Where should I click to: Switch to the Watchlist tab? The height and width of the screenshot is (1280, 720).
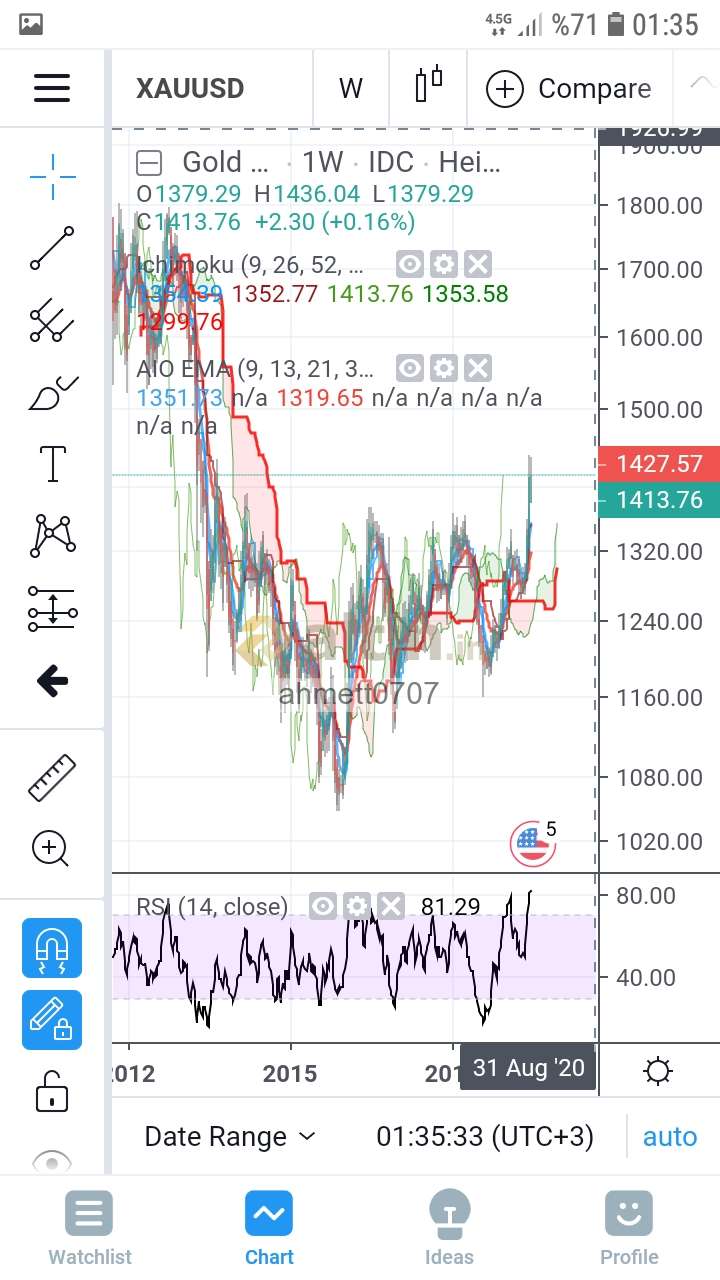click(x=90, y=1228)
